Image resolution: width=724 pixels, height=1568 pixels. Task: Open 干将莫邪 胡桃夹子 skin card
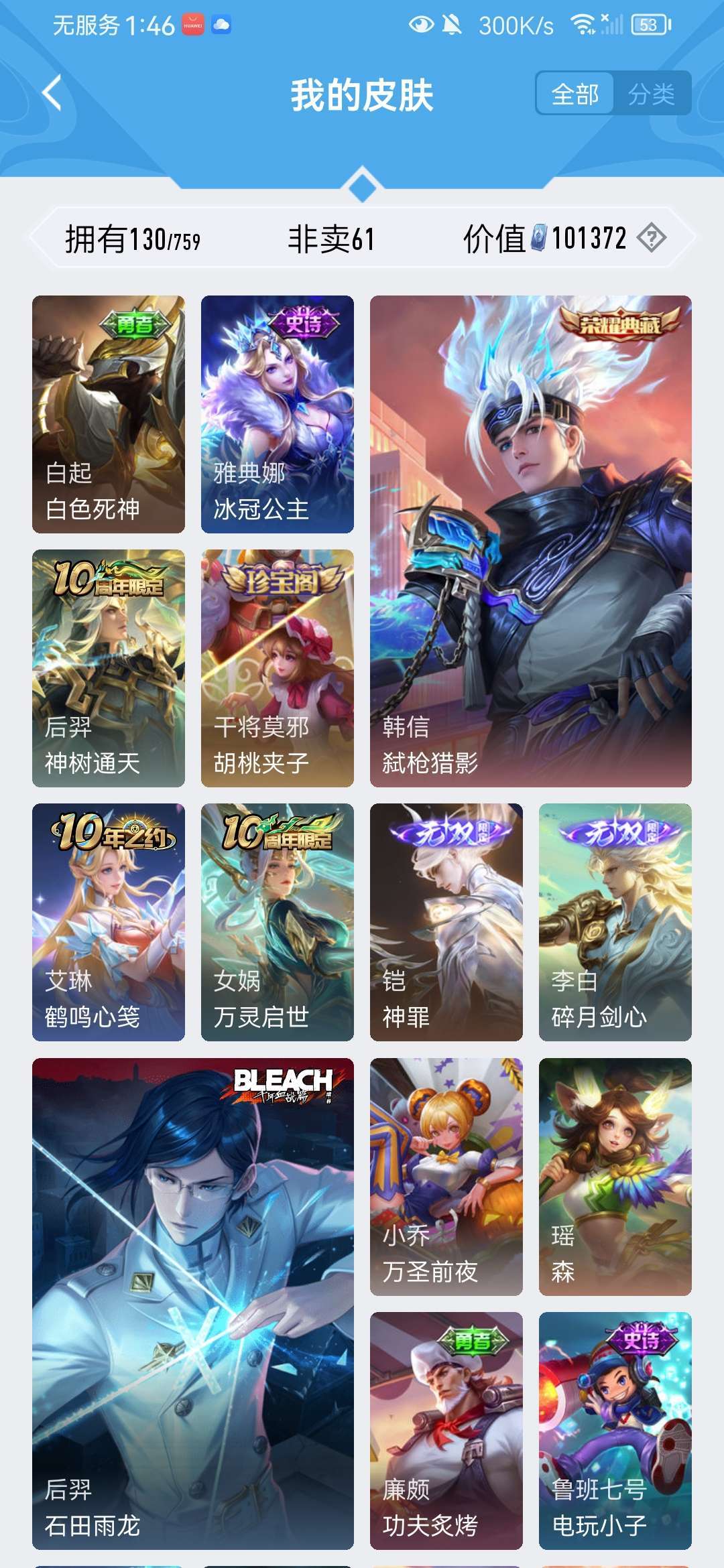(278, 668)
